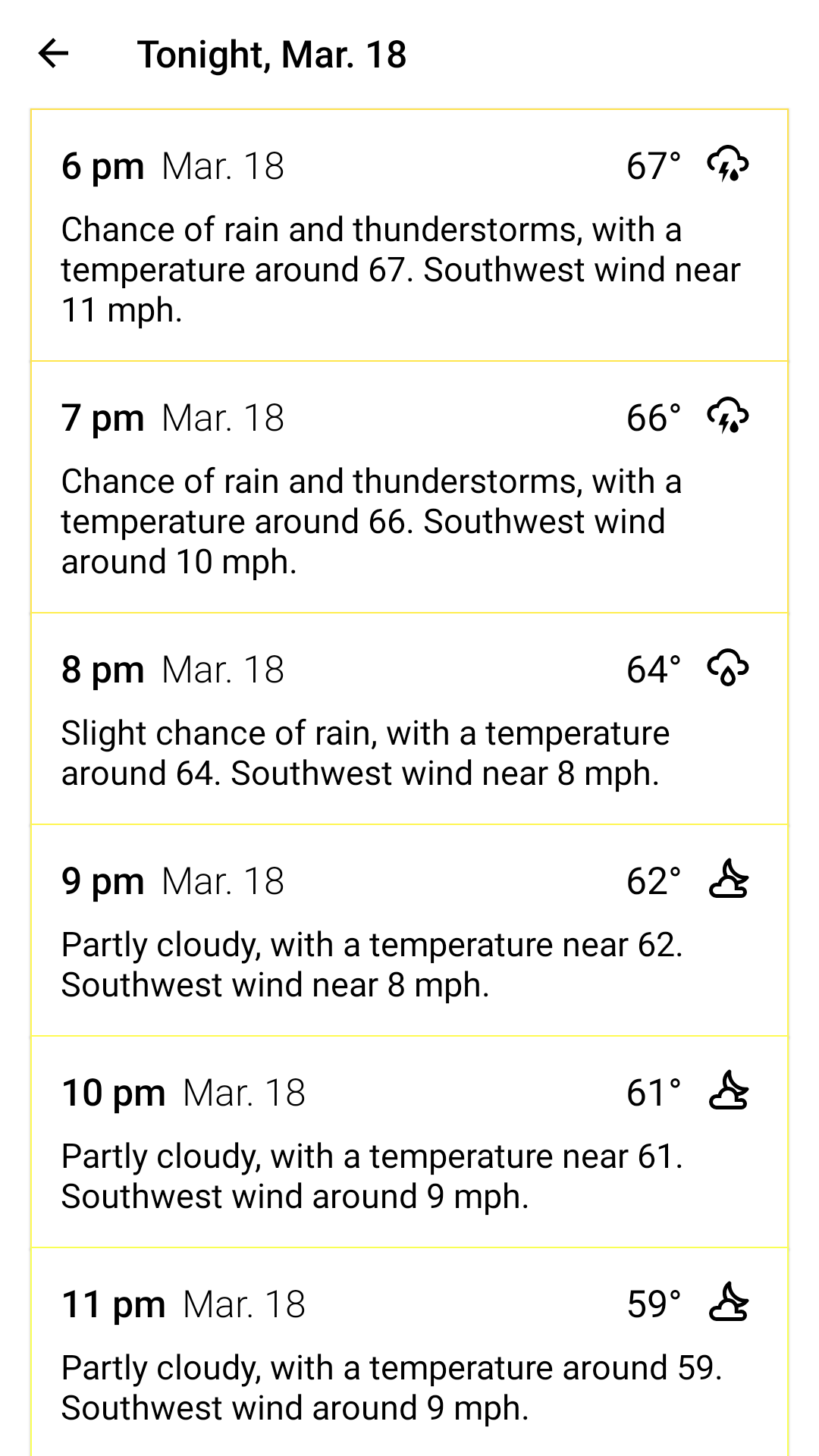This screenshot has height=1456, width=819.
Task: Tap the back arrow icon
Action: click(54, 55)
